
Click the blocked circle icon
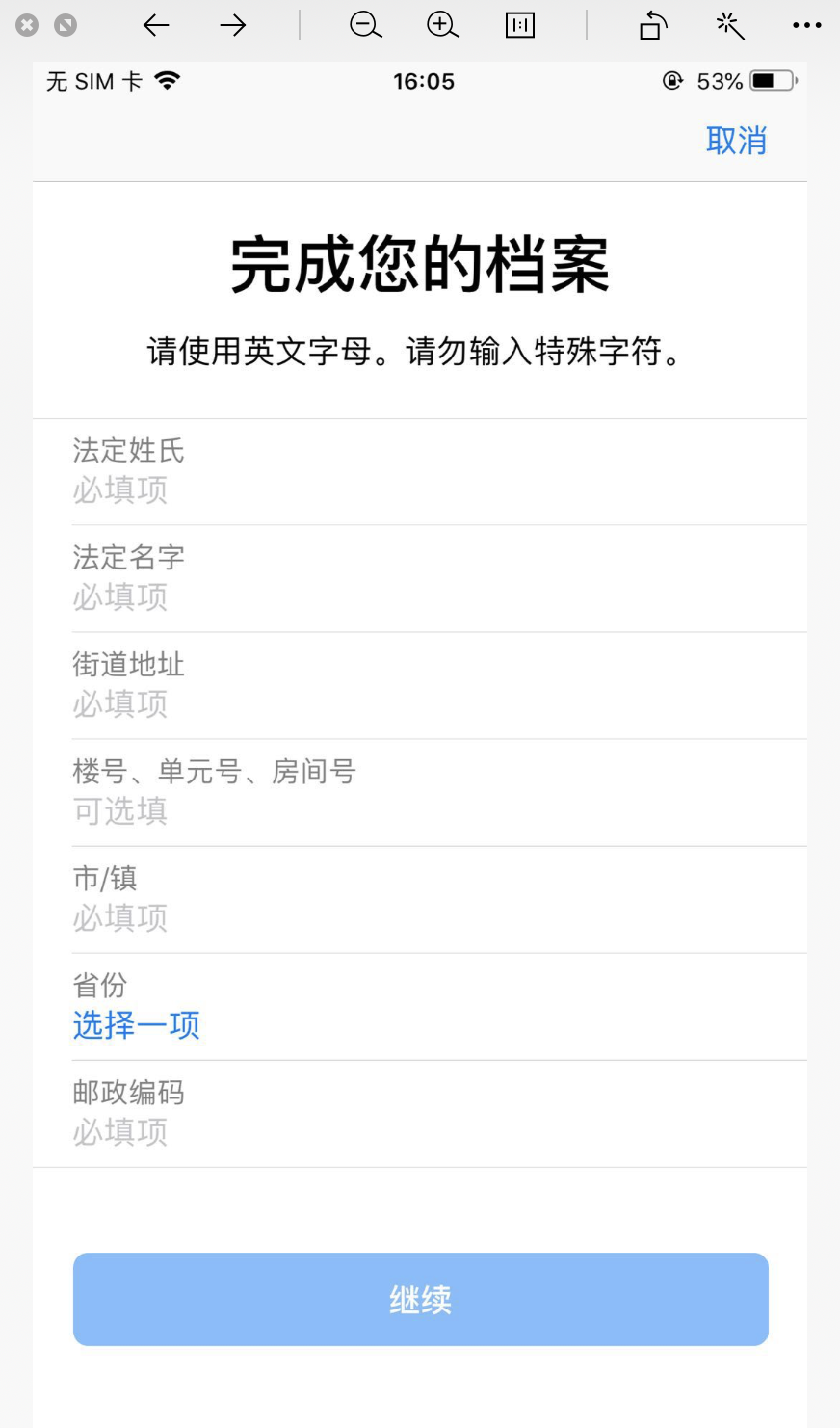(x=66, y=25)
